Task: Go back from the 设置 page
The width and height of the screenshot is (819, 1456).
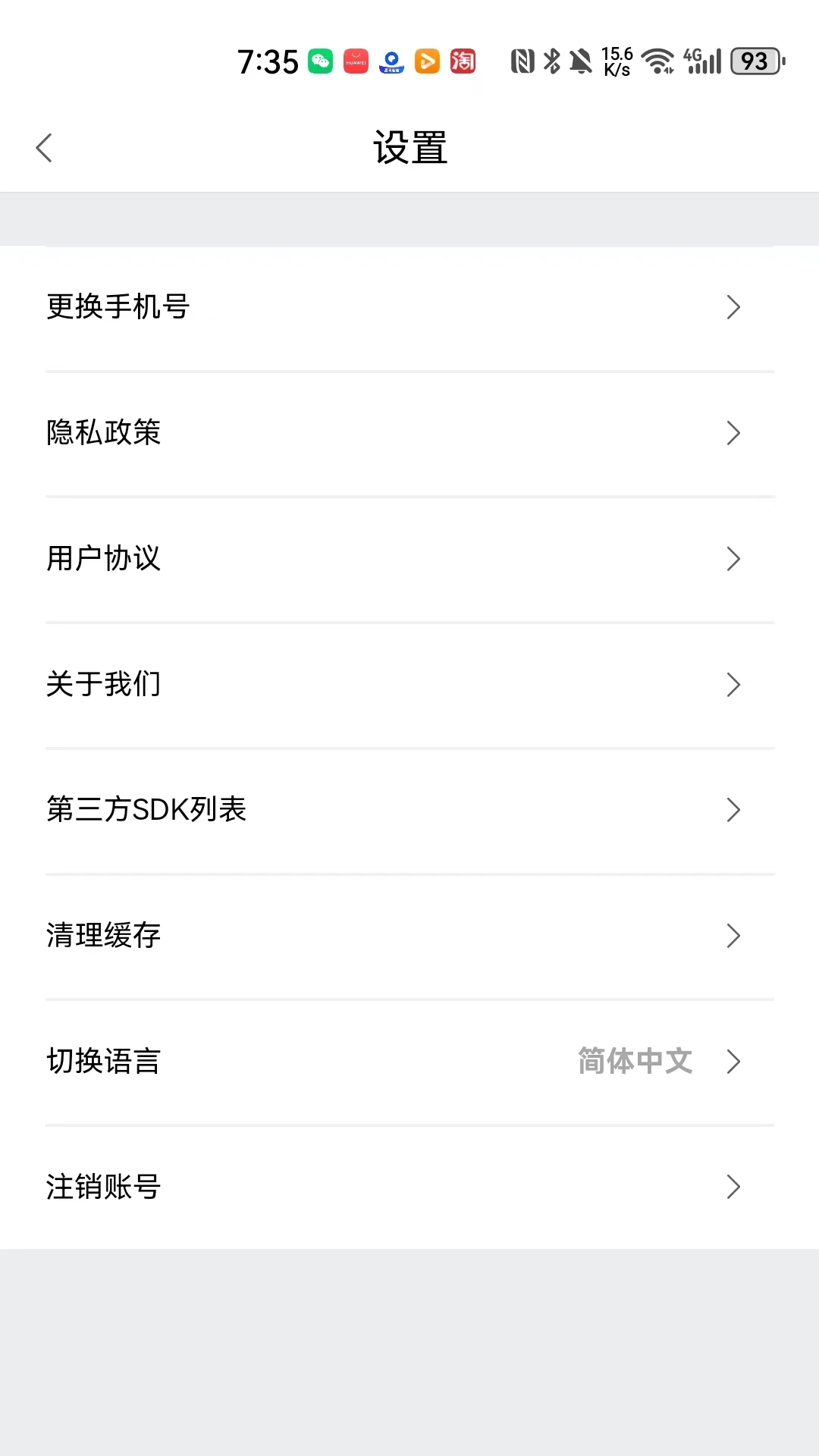Action: click(x=45, y=148)
